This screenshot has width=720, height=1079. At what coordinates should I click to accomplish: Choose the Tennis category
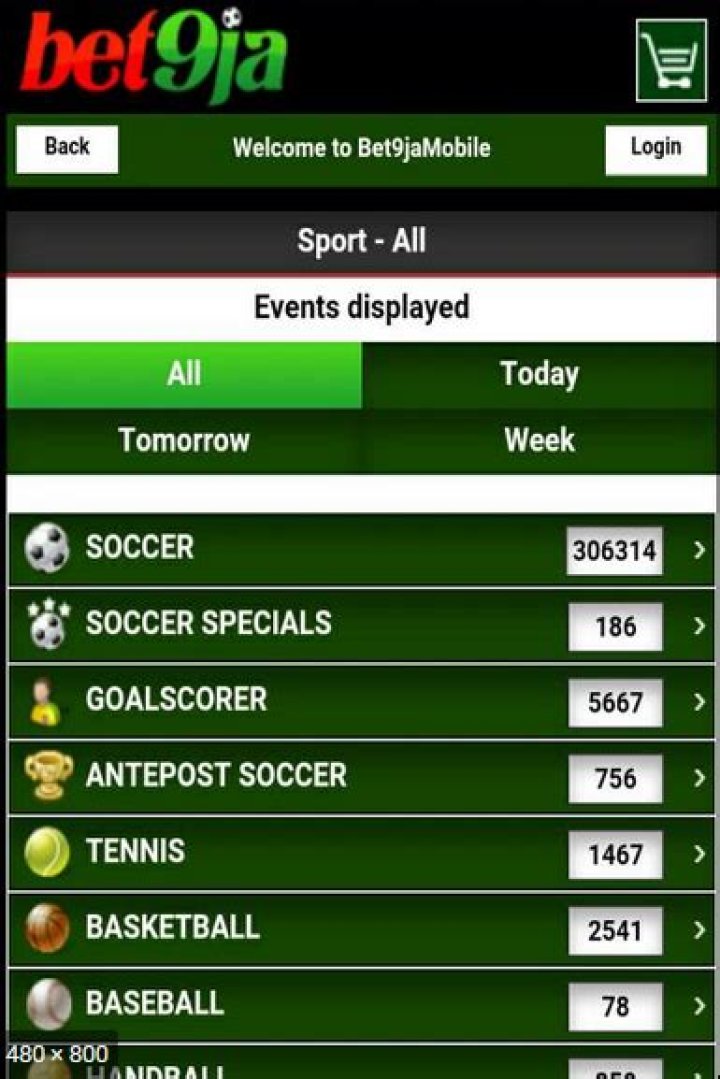click(x=360, y=853)
